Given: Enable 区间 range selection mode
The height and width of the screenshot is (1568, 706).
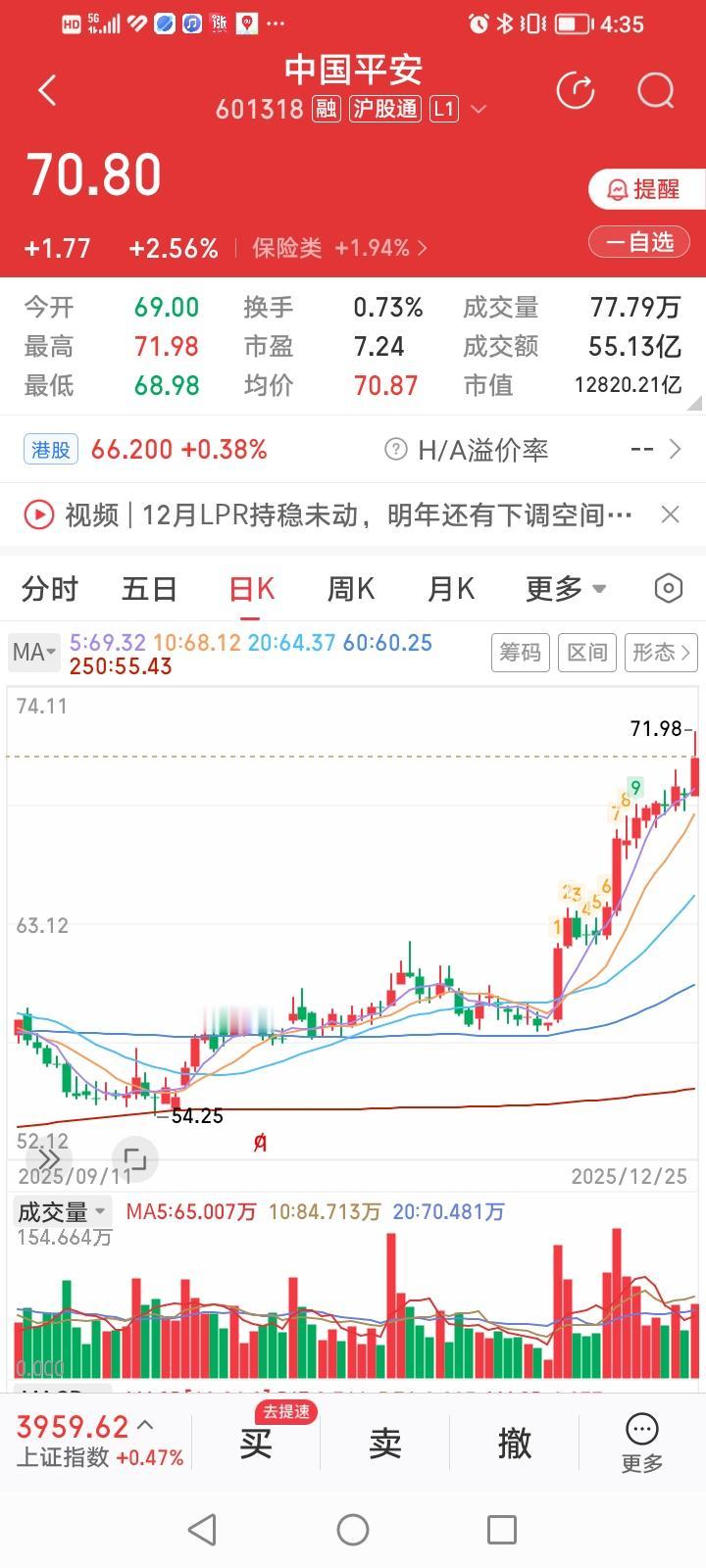Looking at the screenshot, I should click(586, 652).
